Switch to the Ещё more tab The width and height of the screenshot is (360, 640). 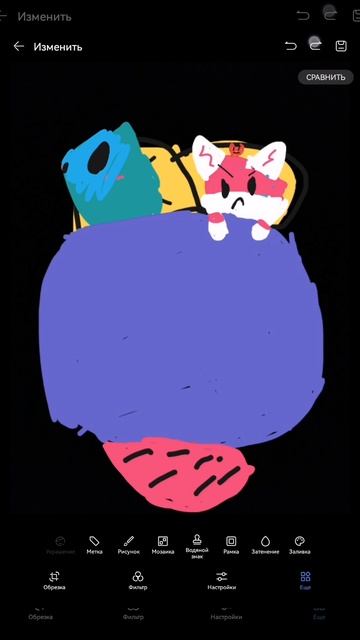[305, 581]
